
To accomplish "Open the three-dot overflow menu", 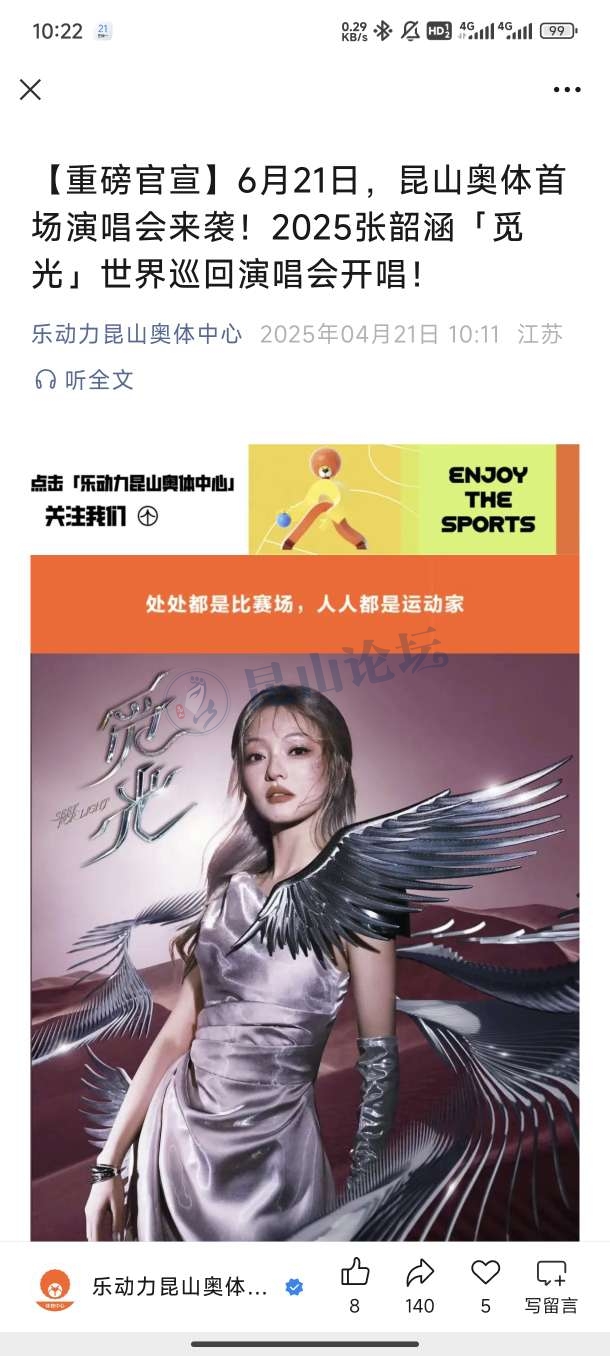I will (567, 90).
